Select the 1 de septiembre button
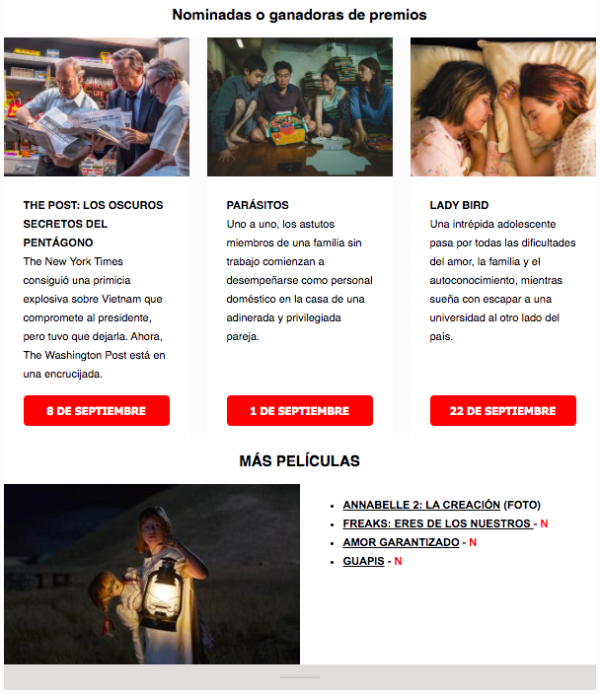Screen dimensions: 600x694 coord(299,411)
